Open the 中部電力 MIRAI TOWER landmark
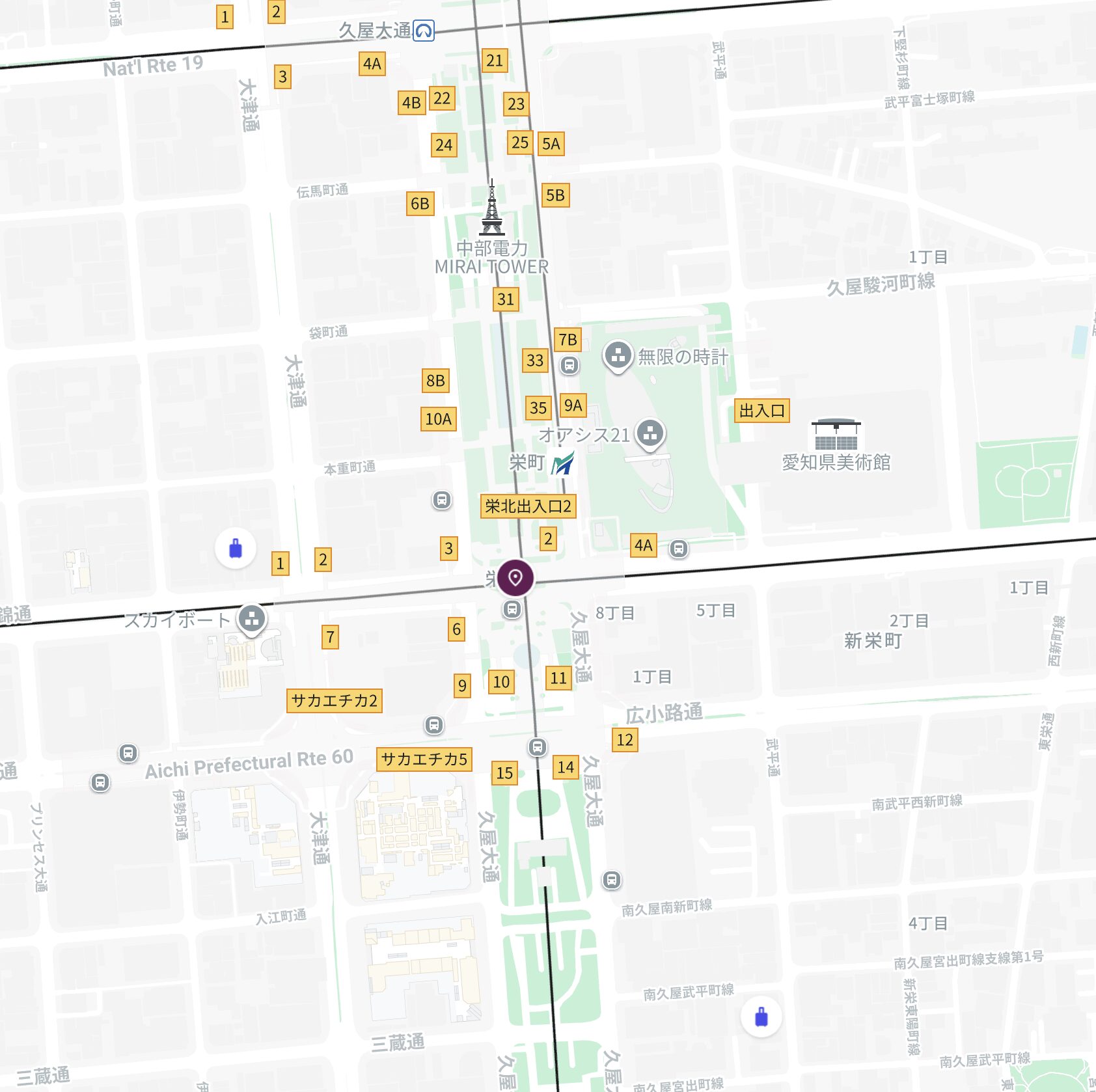This screenshot has height=1092, width=1096. click(492, 208)
